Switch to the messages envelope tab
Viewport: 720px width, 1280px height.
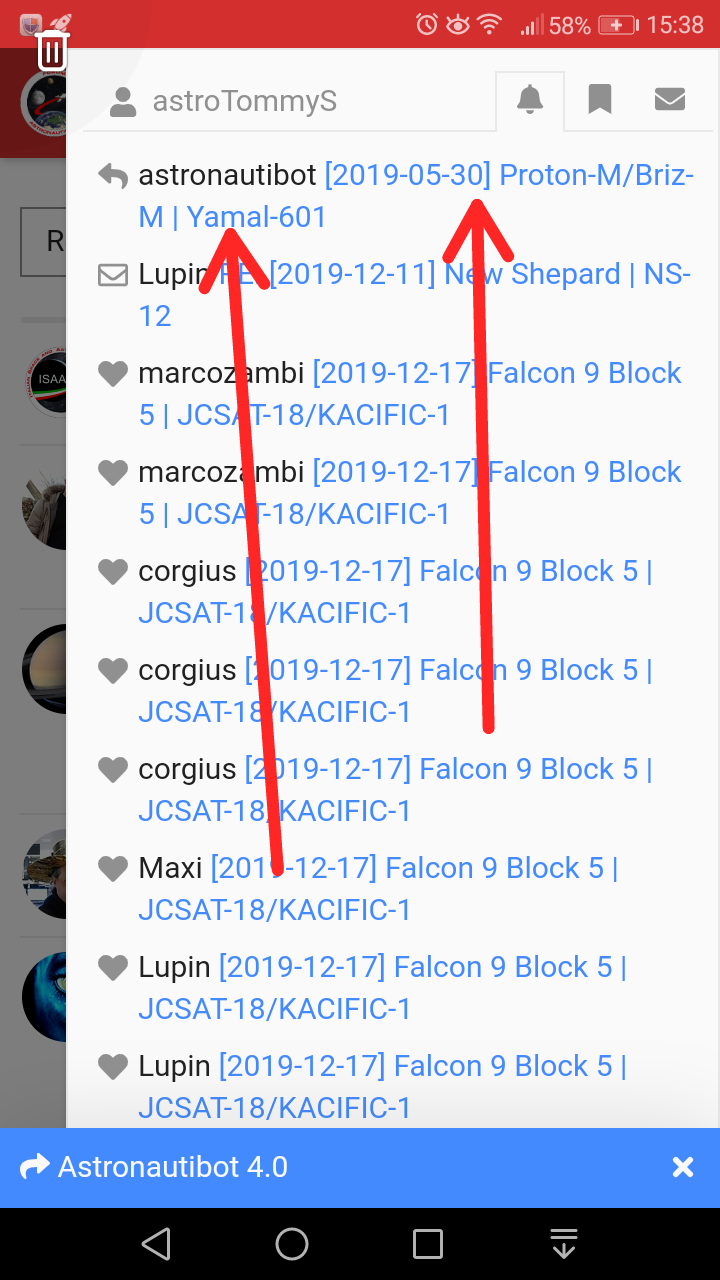(x=669, y=100)
